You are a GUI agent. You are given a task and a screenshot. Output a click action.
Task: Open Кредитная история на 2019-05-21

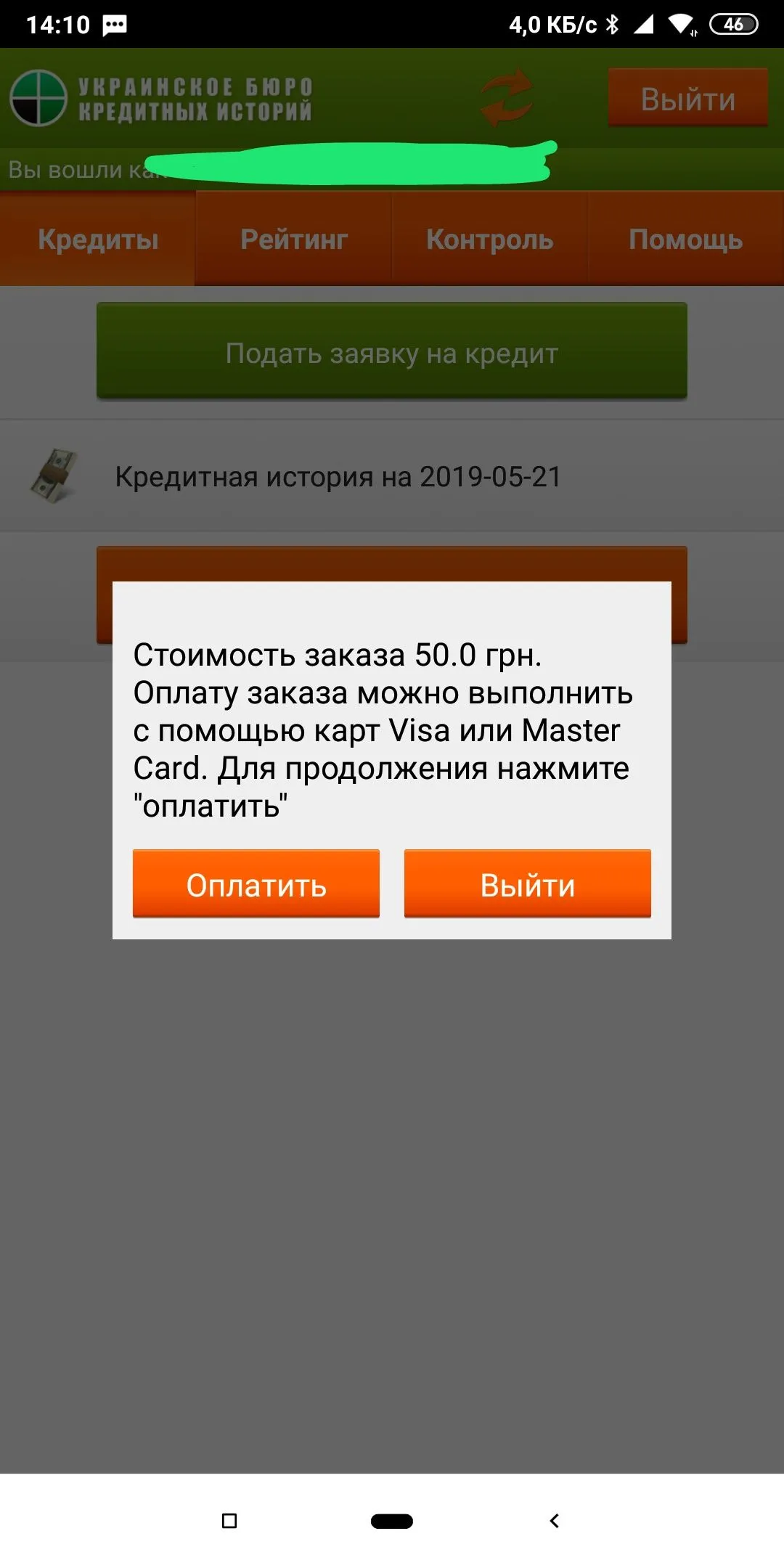(338, 477)
